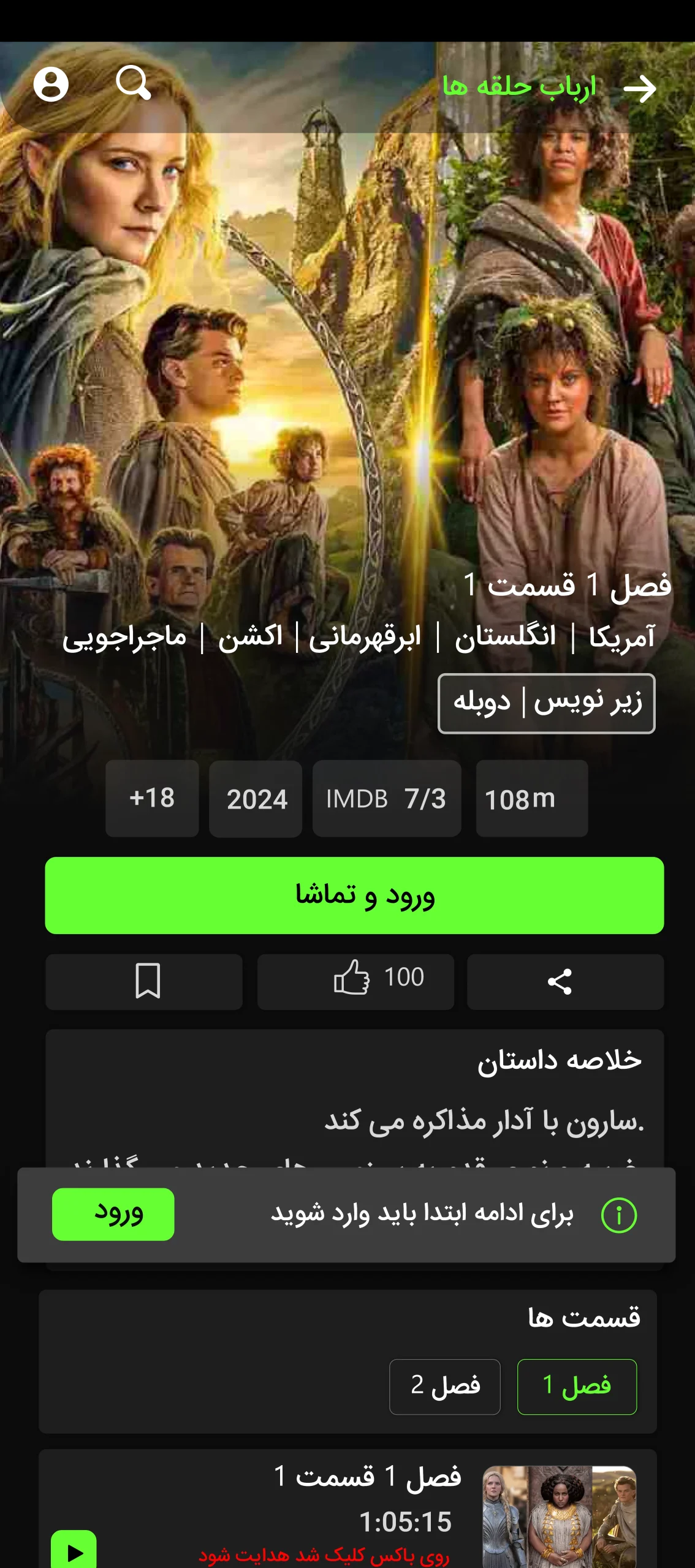The image size is (695, 1568).
Task: Select the فصل 1 season tab
Action: pyautogui.click(x=576, y=1387)
